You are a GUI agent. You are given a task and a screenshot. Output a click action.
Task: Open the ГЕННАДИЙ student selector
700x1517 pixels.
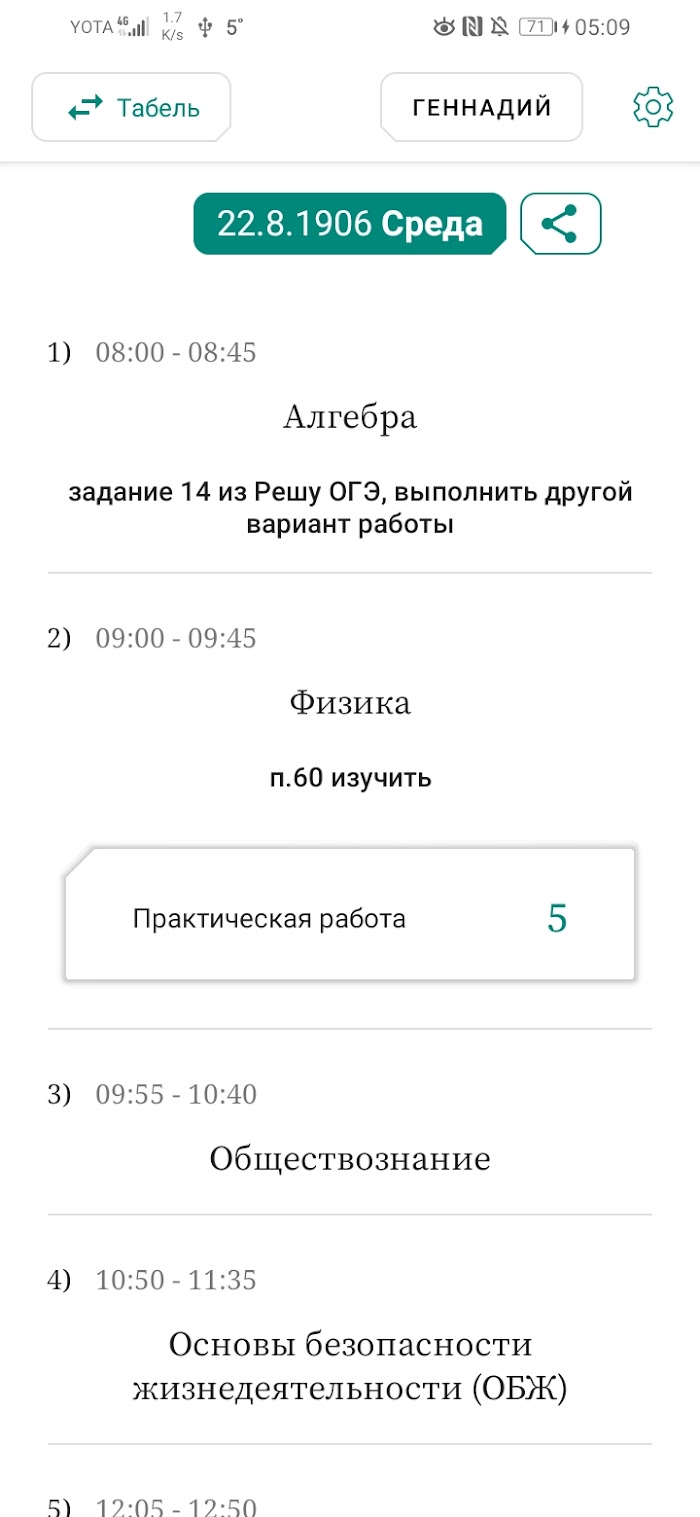(481, 107)
